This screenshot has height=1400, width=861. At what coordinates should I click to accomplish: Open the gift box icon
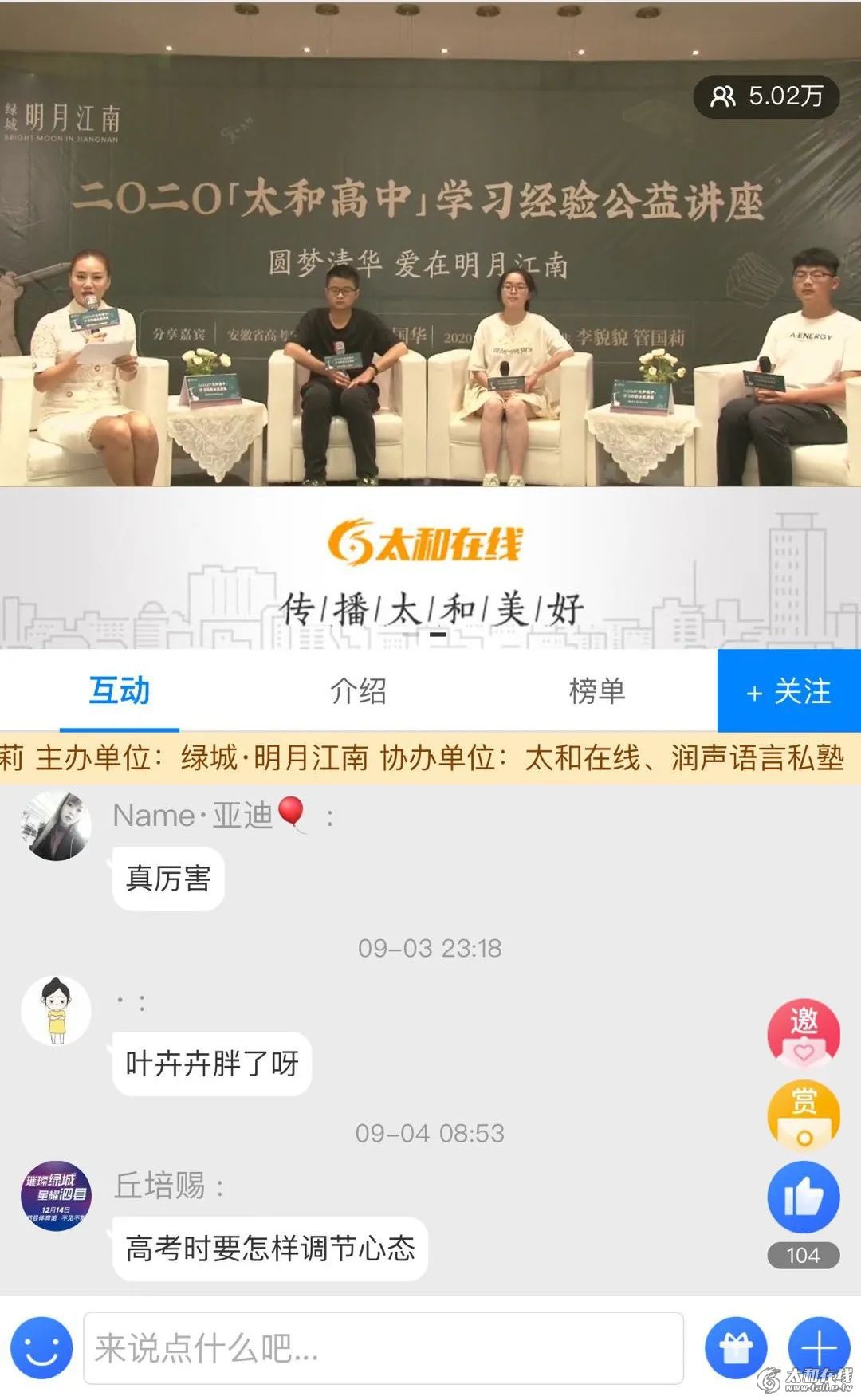(735, 1348)
